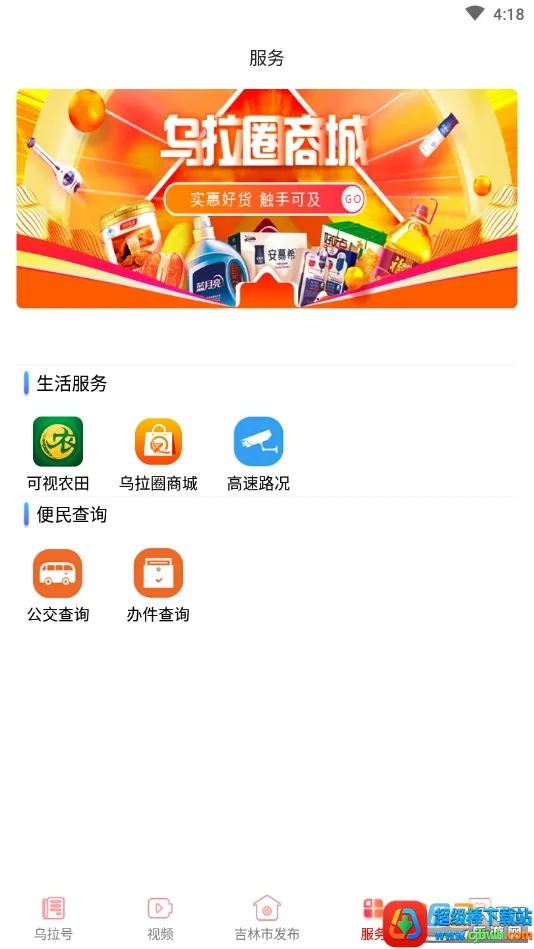Launch 乌拉圈商城 from life services
The image size is (534, 949).
point(158,454)
